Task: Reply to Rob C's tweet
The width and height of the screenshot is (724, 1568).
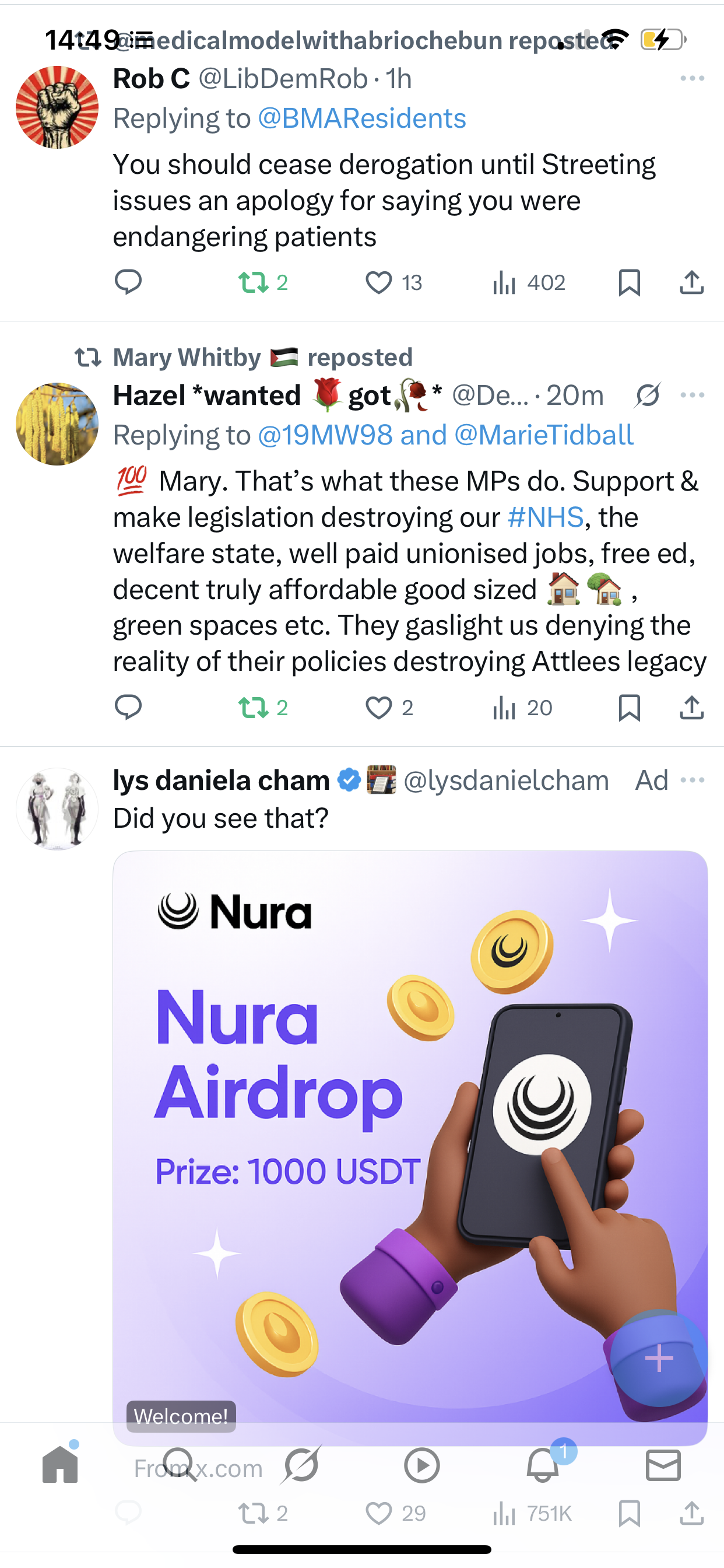Action: coord(128,282)
